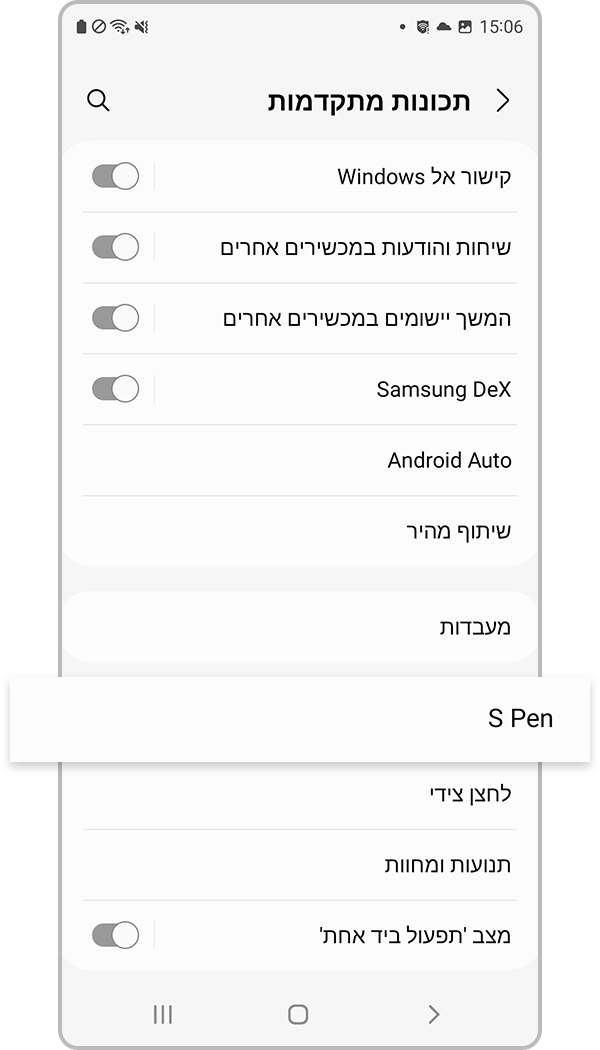The image size is (600, 1050).
Task: Open the search icon in Advanced features
Action: [x=98, y=101]
